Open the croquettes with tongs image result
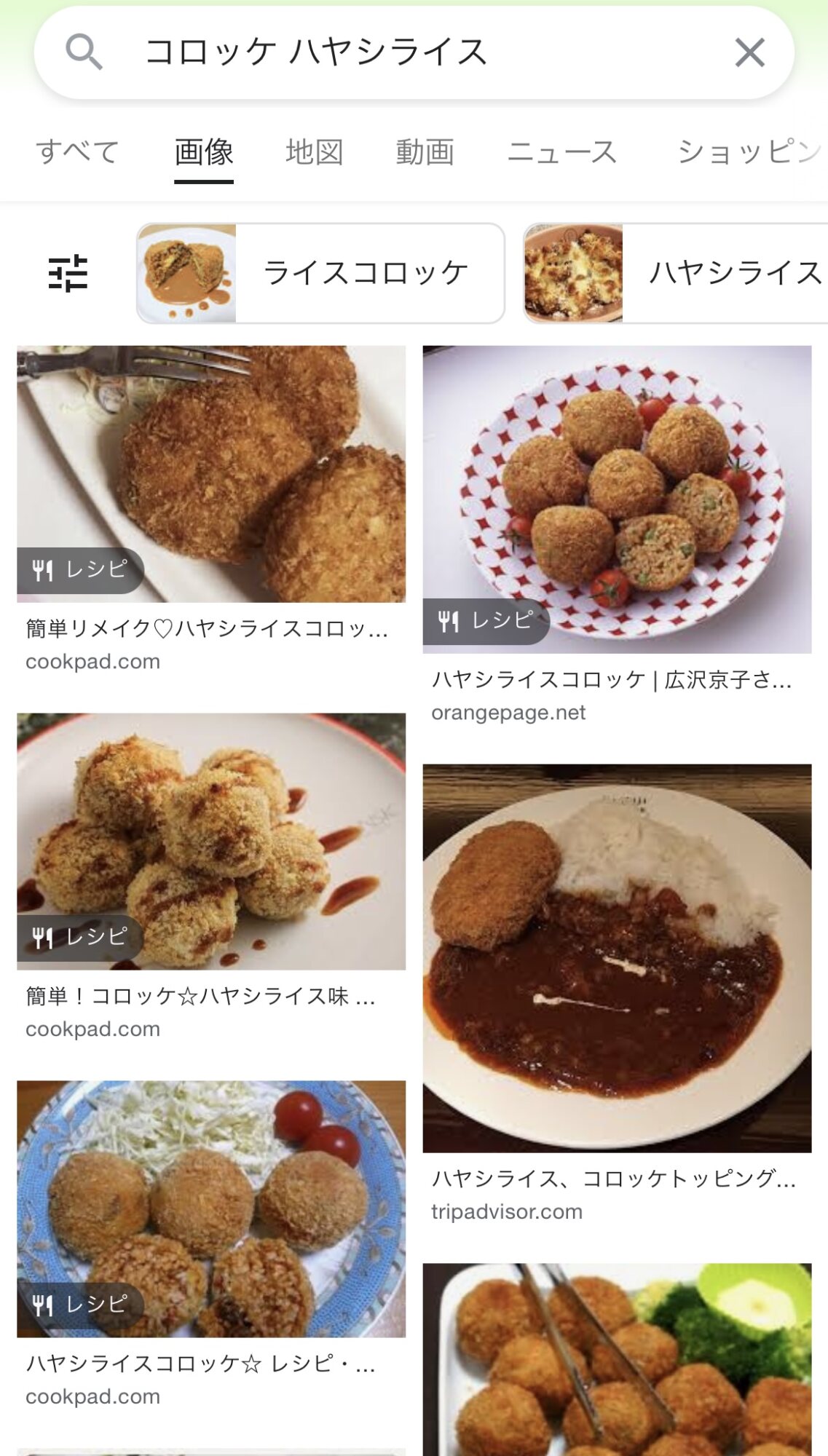Image resolution: width=828 pixels, height=1456 pixels. point(617,1360)
